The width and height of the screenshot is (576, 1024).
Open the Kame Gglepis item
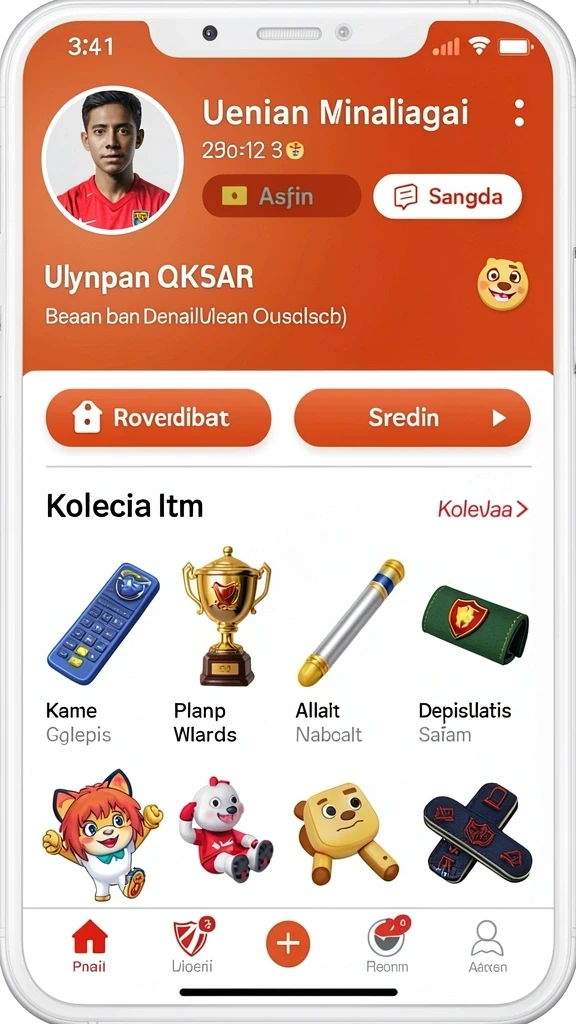pyautogui.click(x=101, y=650)
